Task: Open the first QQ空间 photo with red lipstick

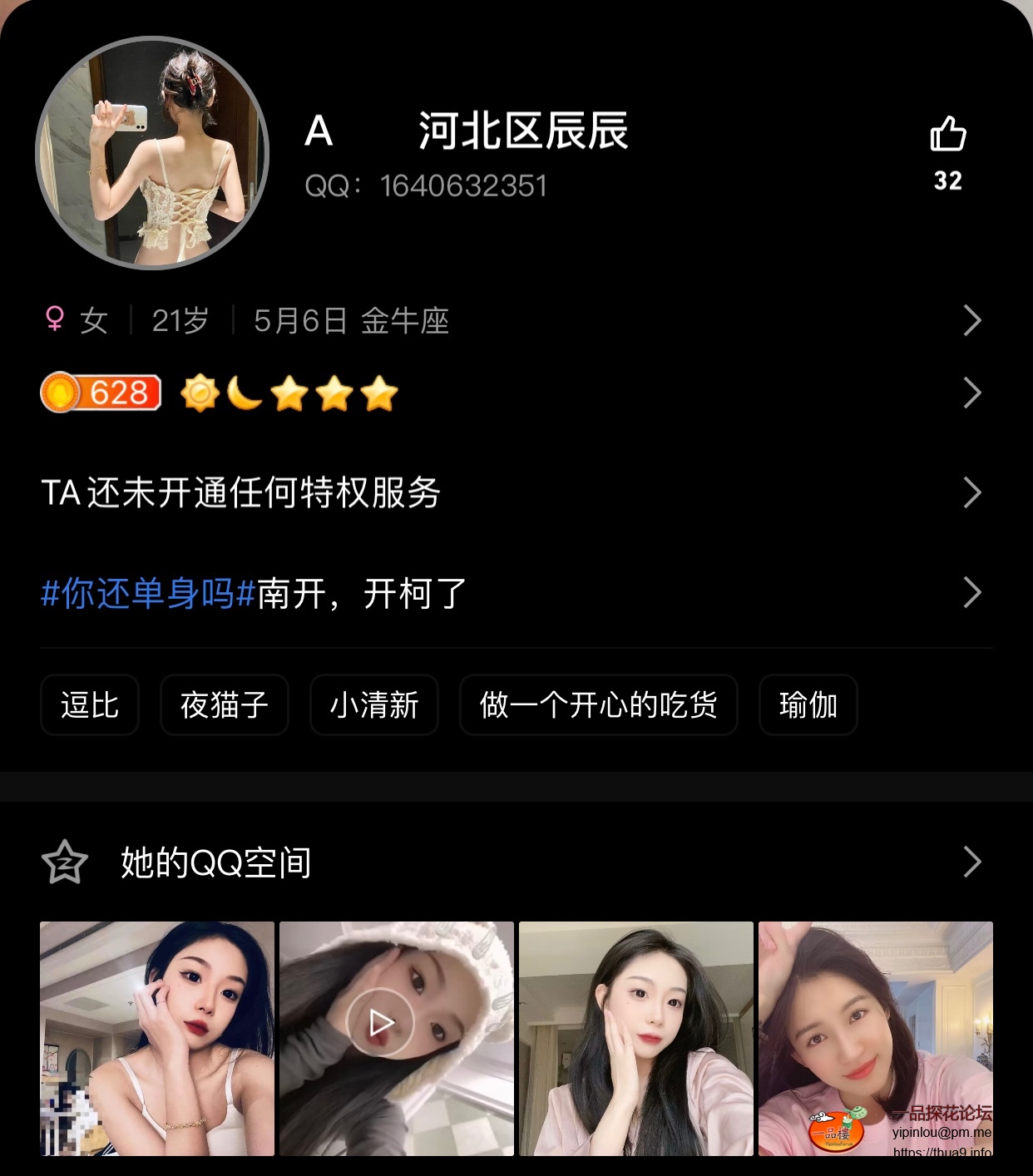Action: click(x=157, y=1039)
